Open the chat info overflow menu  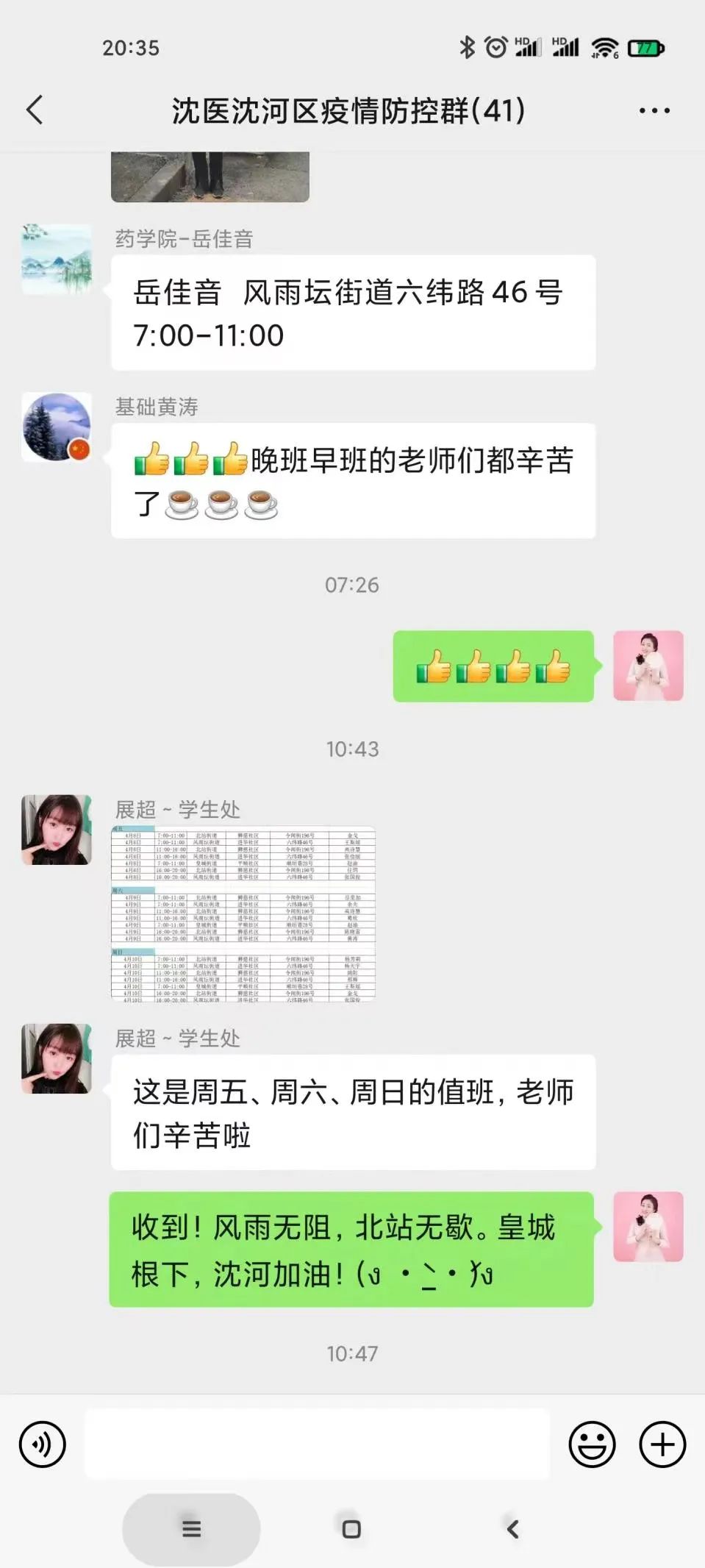(x=654, y=110)
